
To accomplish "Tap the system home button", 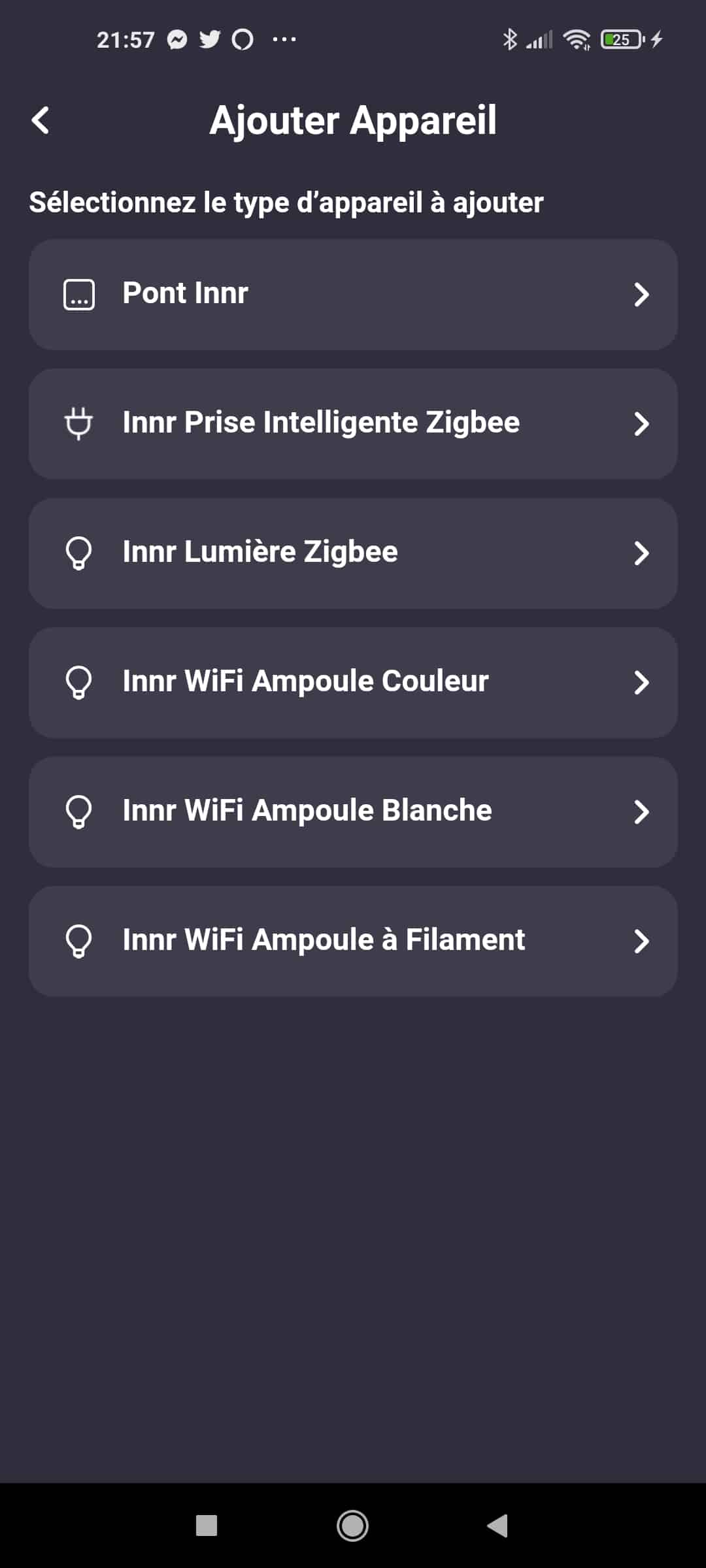I will click(352, 1526).
